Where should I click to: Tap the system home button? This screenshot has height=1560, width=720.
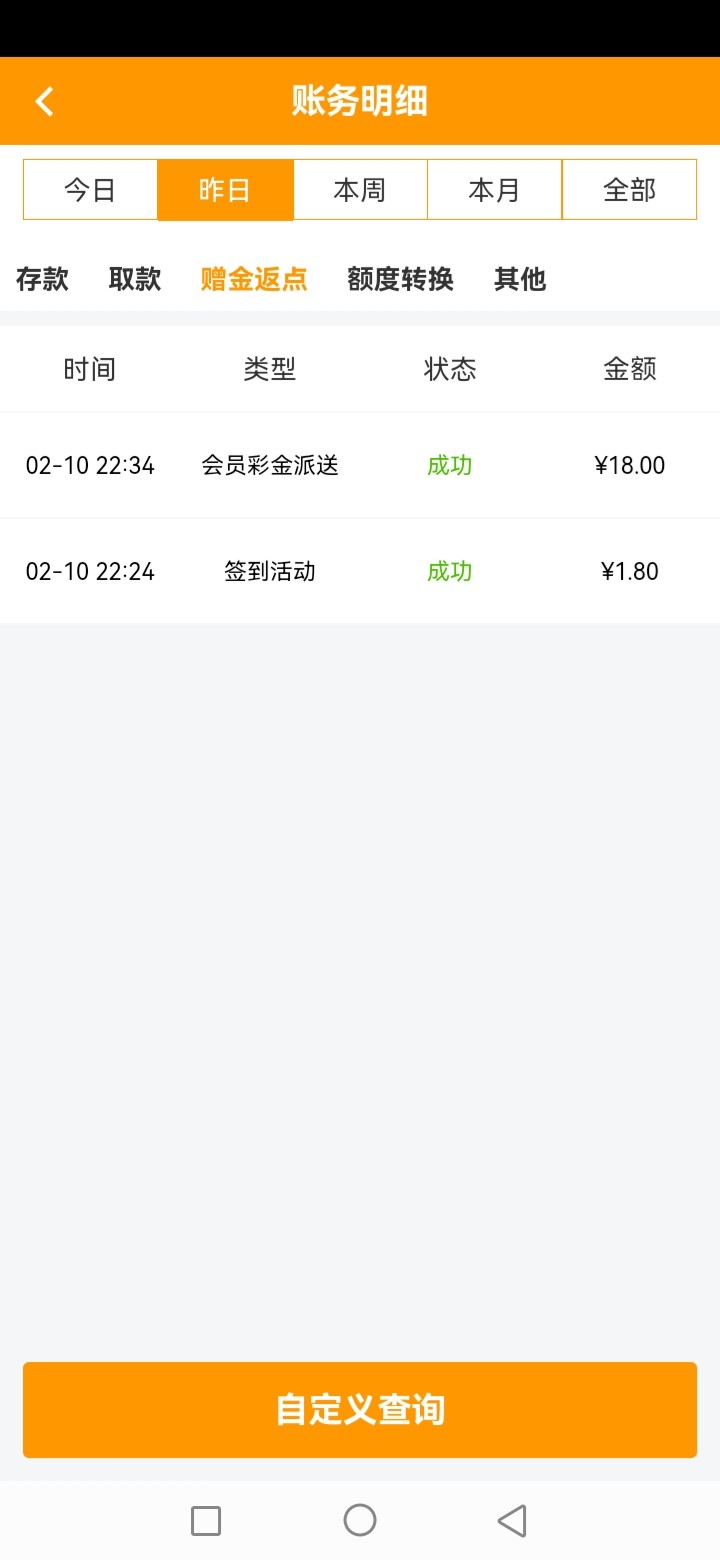coord(360,1521)
